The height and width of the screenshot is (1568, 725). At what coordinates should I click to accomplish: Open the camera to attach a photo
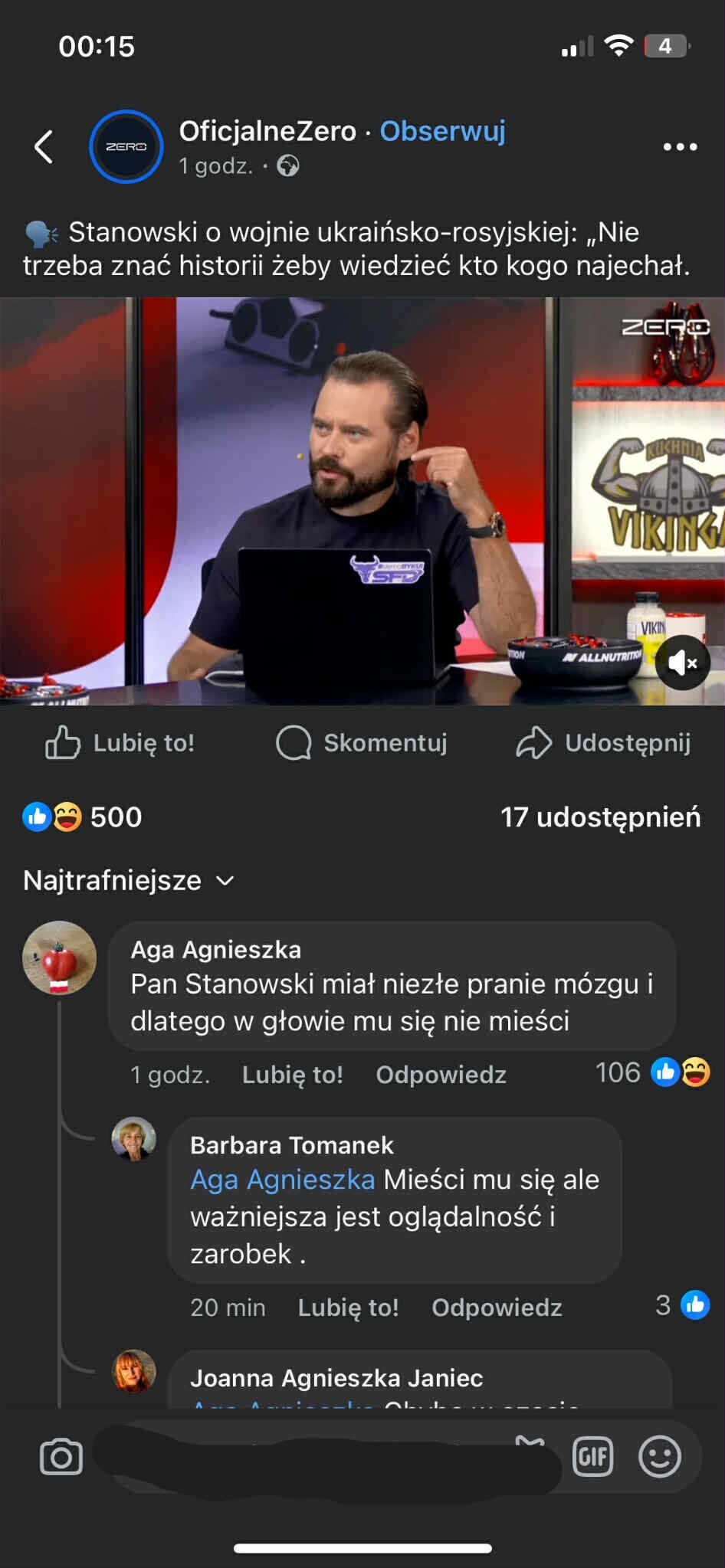(x=61, y=1456)
